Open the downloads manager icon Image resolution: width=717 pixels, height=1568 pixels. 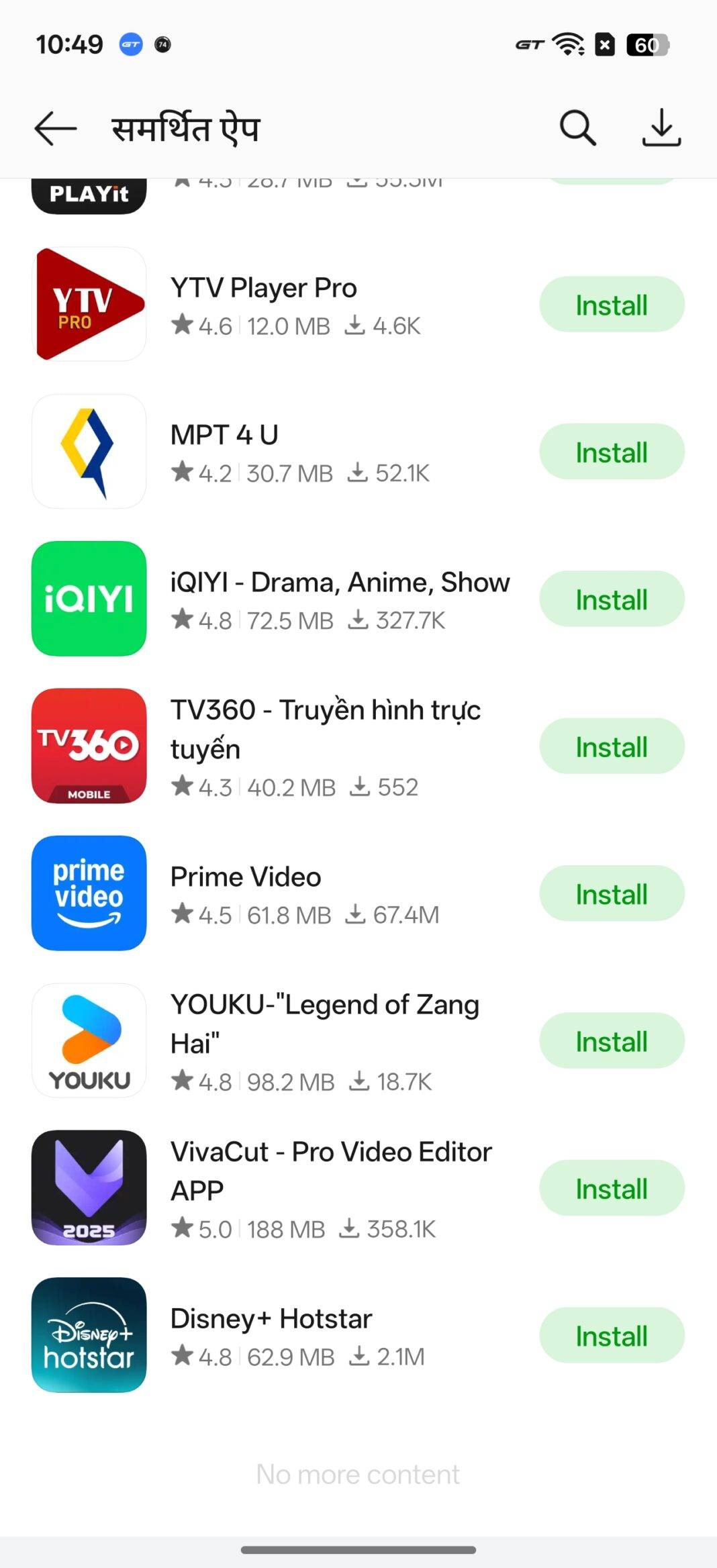pos(661,128)
